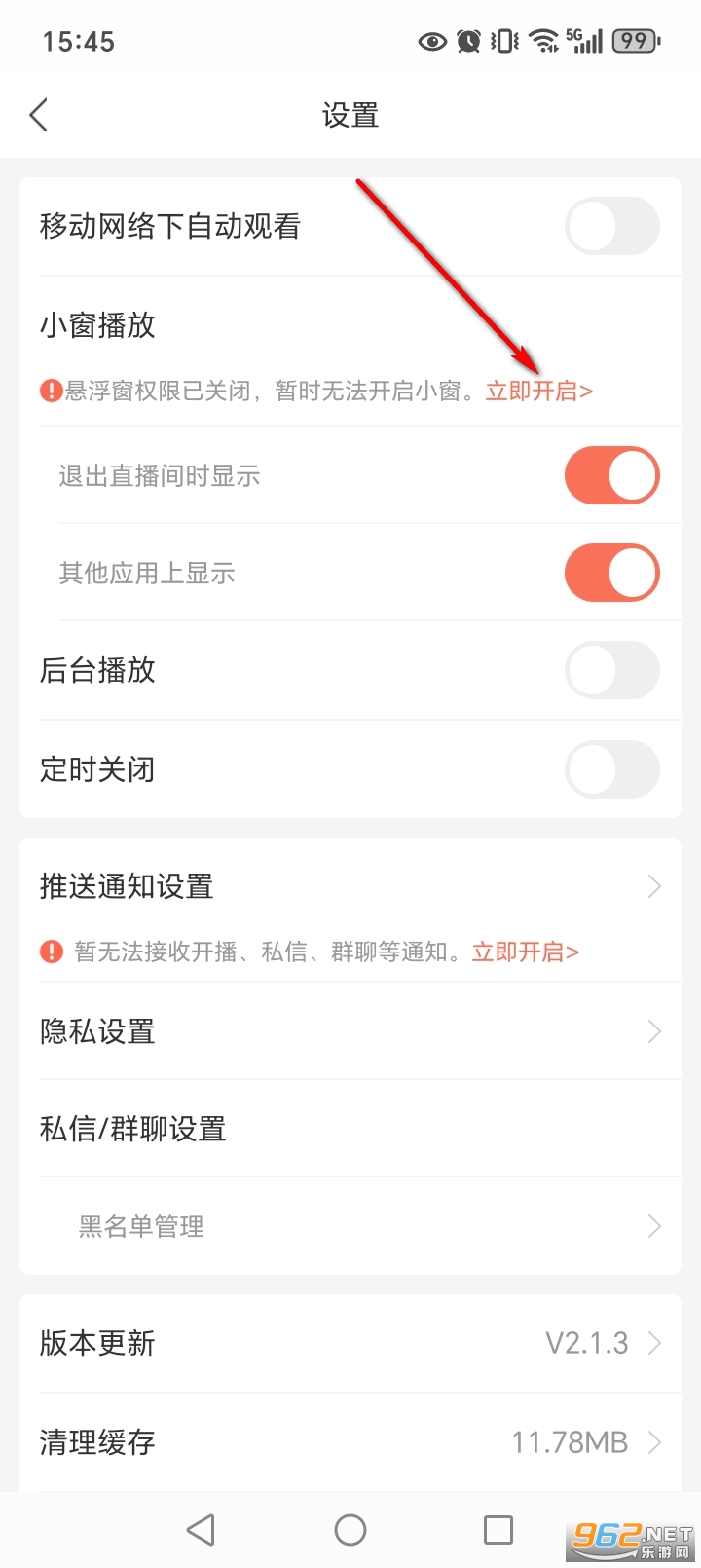Open the system recent apps button

(498, 1530)
